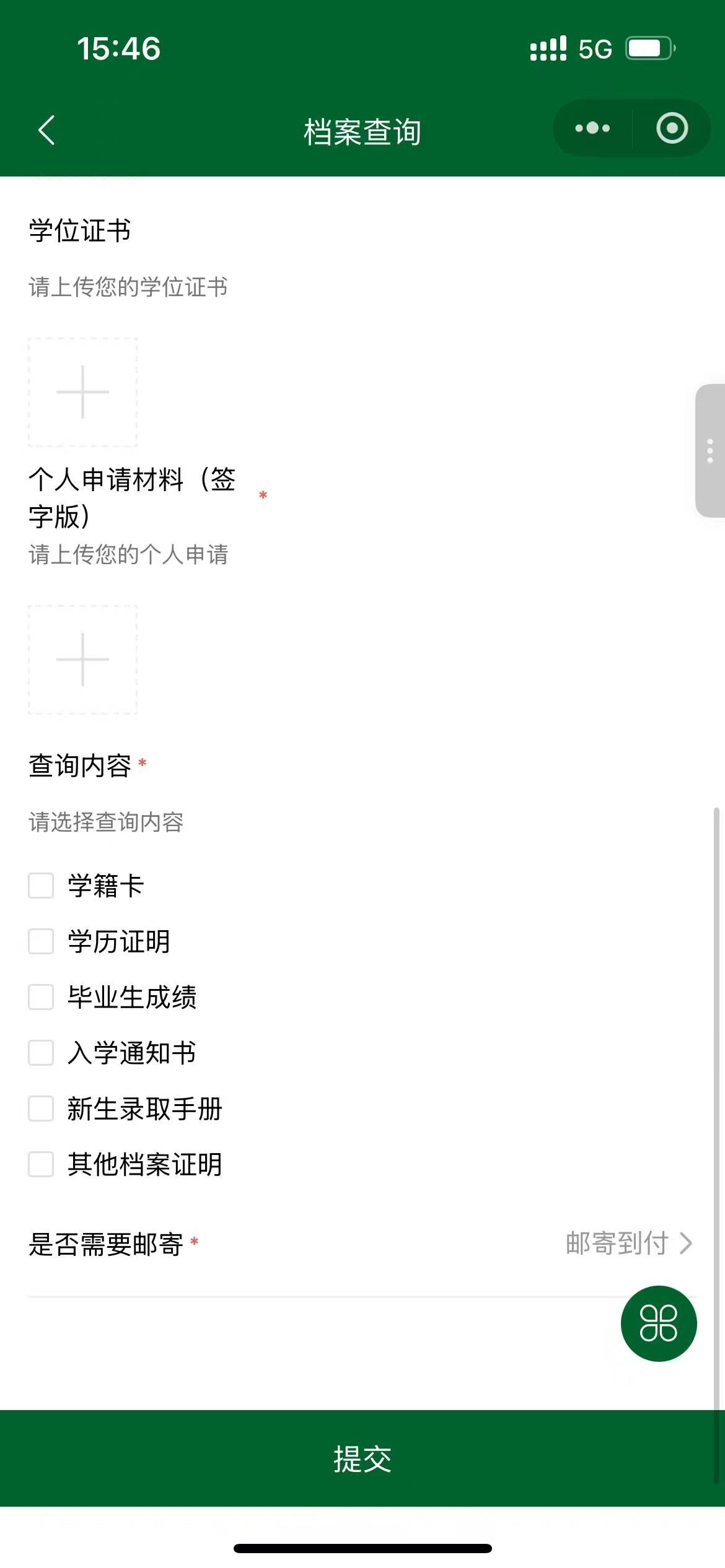Select 学历证明 checkbox
The width and height of the screenshot is (725, 1568).
(x=41, y=941)
